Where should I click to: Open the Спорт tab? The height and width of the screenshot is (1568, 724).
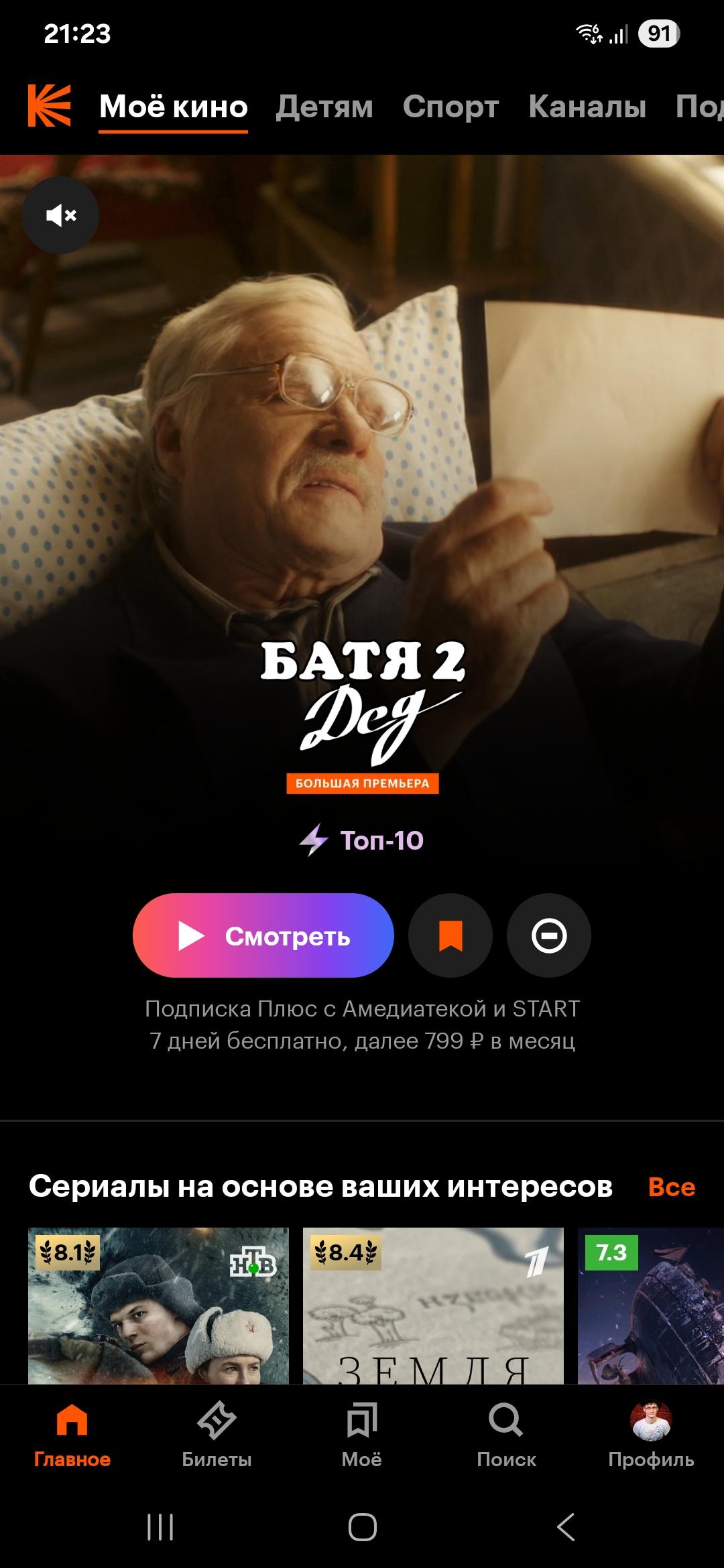click(x=450, y=107)
